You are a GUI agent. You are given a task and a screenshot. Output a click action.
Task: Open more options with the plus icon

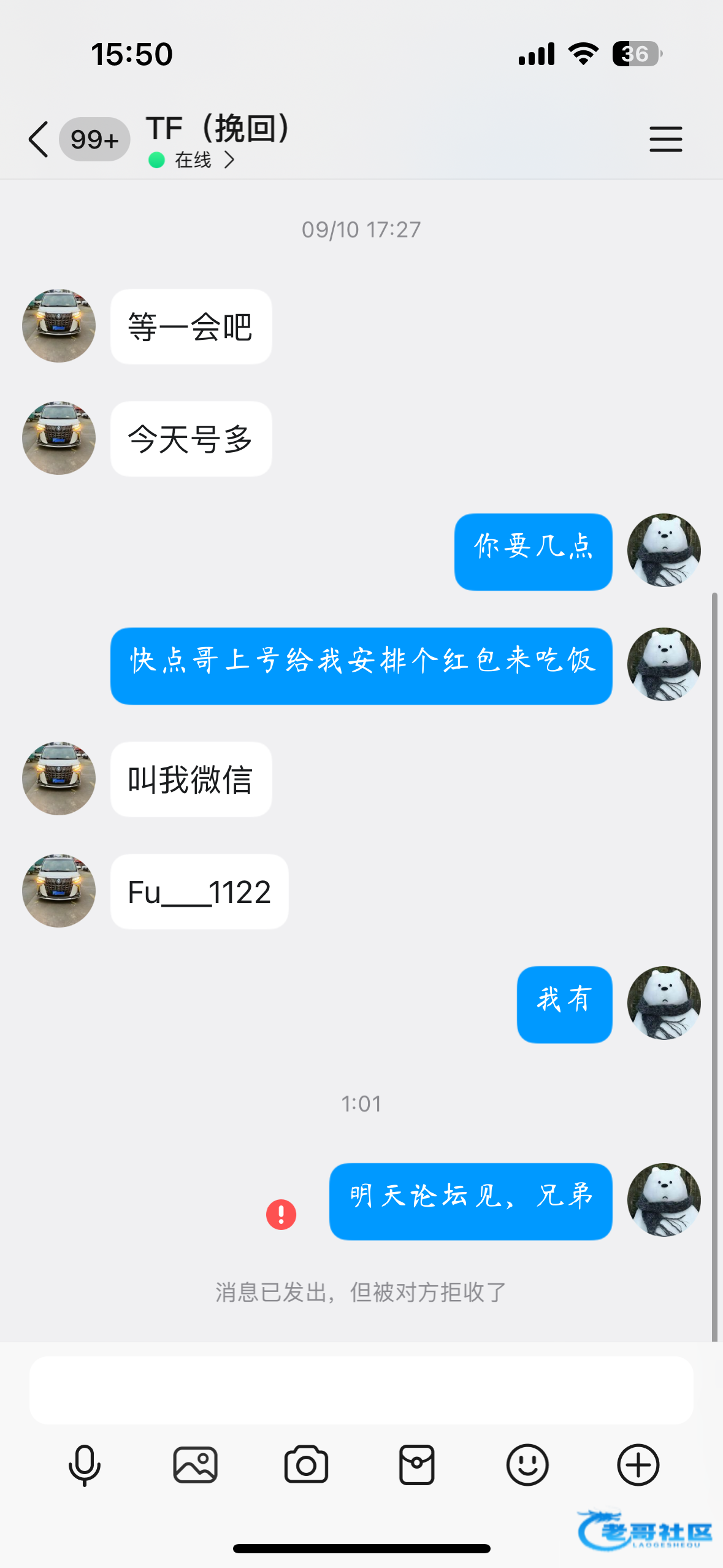[x=638, y=1465]
